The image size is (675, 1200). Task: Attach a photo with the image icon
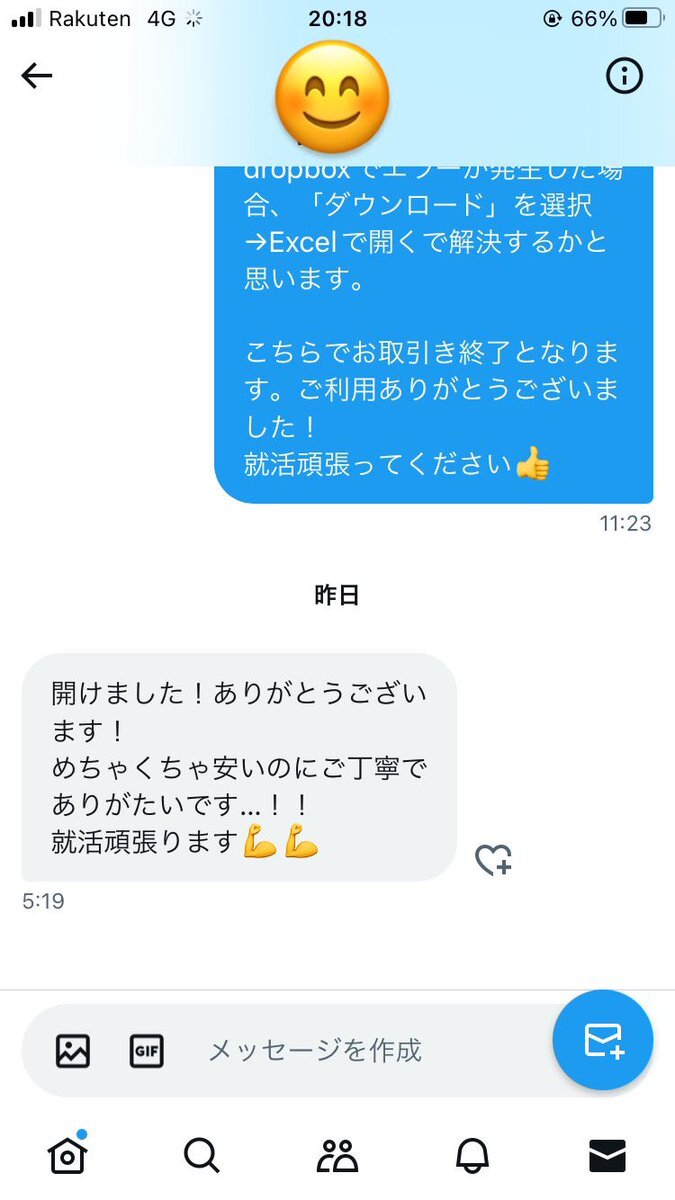(x=73, y=1050)
